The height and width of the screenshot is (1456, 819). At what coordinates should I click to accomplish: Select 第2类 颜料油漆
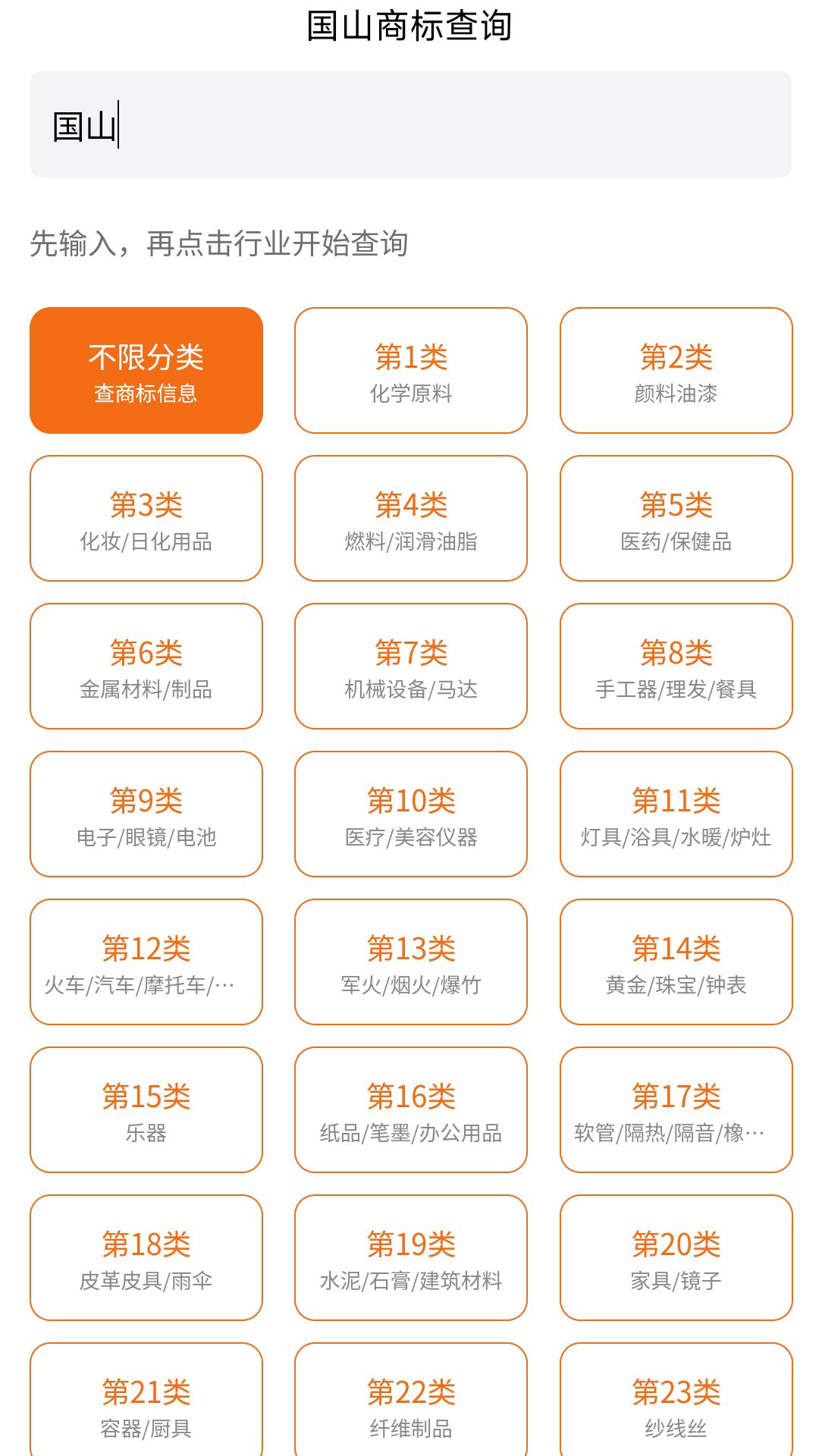(675, 370)
